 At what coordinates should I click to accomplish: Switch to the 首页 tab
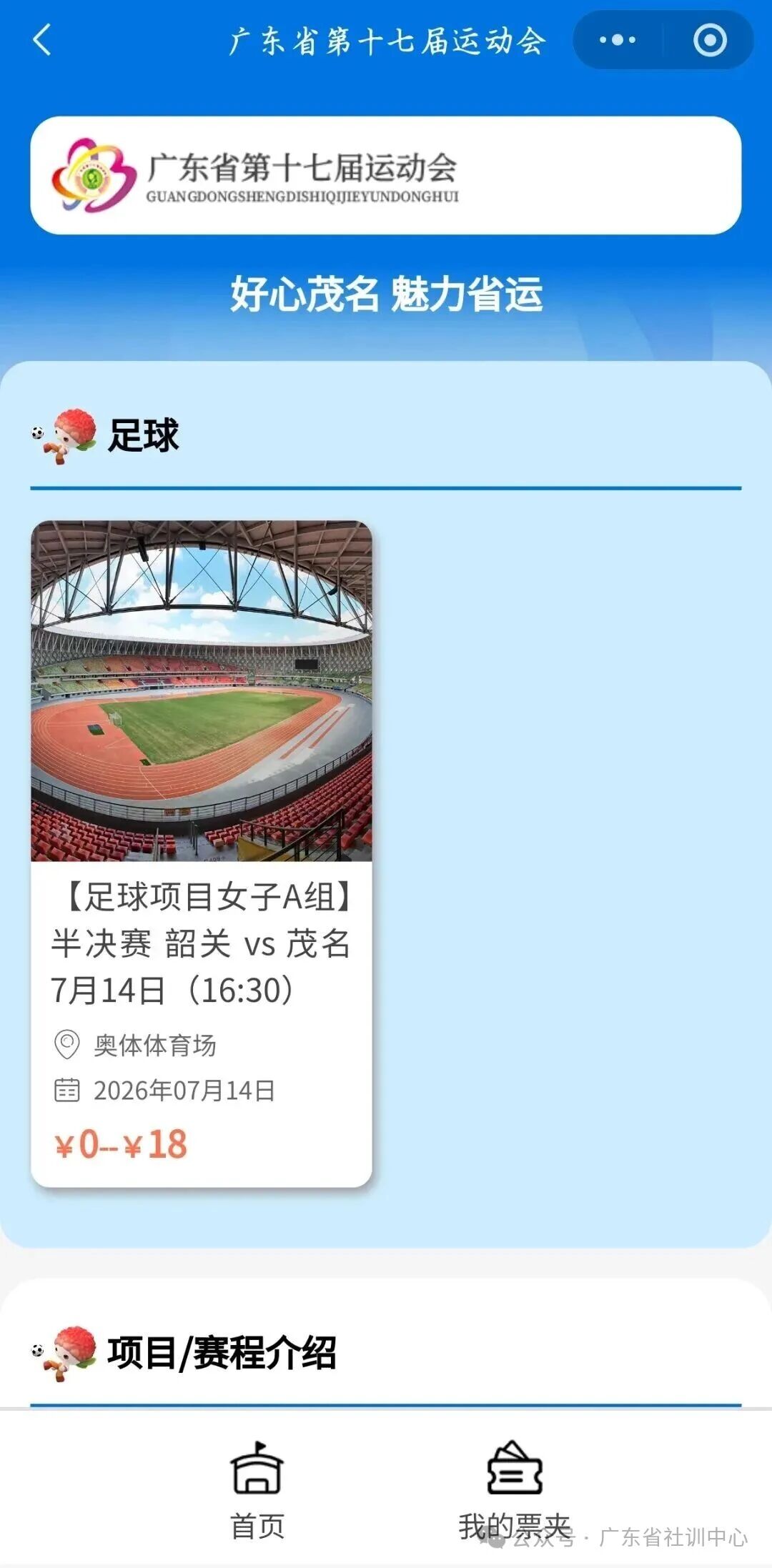(x=257, y=1490)
